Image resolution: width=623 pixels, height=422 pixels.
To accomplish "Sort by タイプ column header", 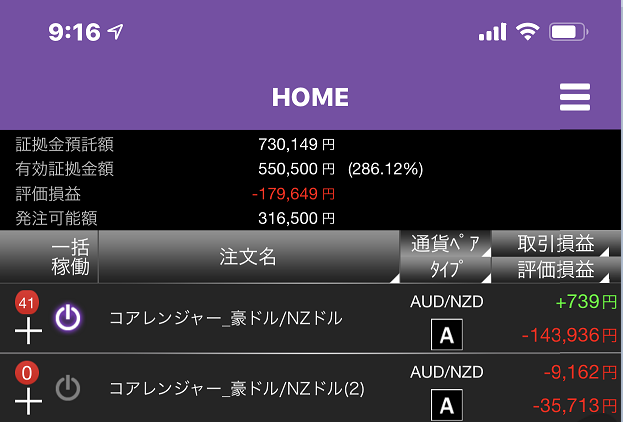I will pyautogui.click(x=445, y=270).
